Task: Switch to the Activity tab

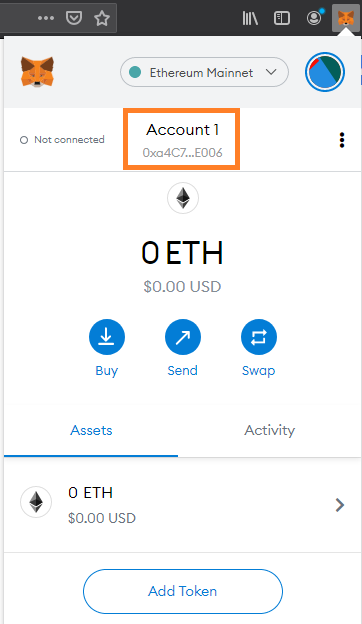Action: [x=270, y=430]
